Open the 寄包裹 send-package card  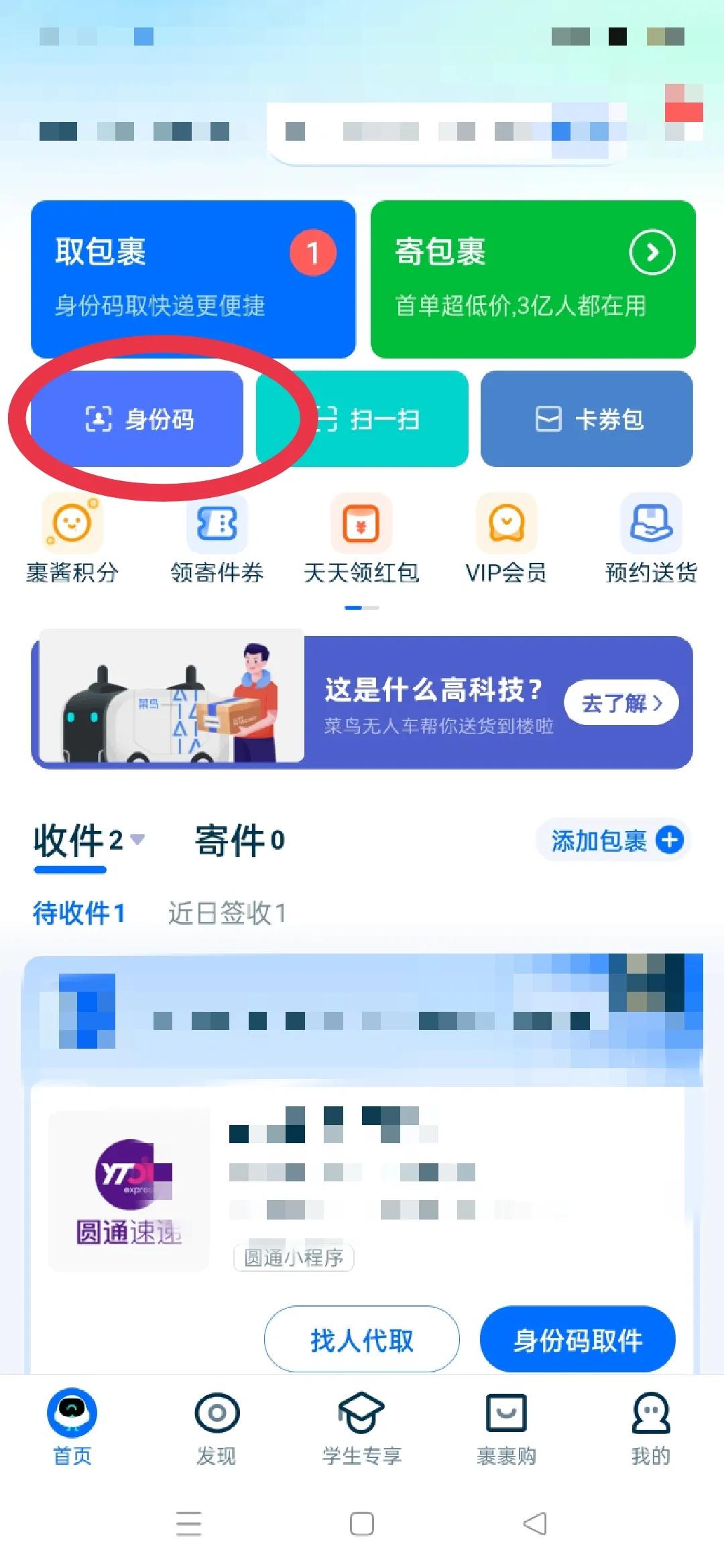pos(533,278)
